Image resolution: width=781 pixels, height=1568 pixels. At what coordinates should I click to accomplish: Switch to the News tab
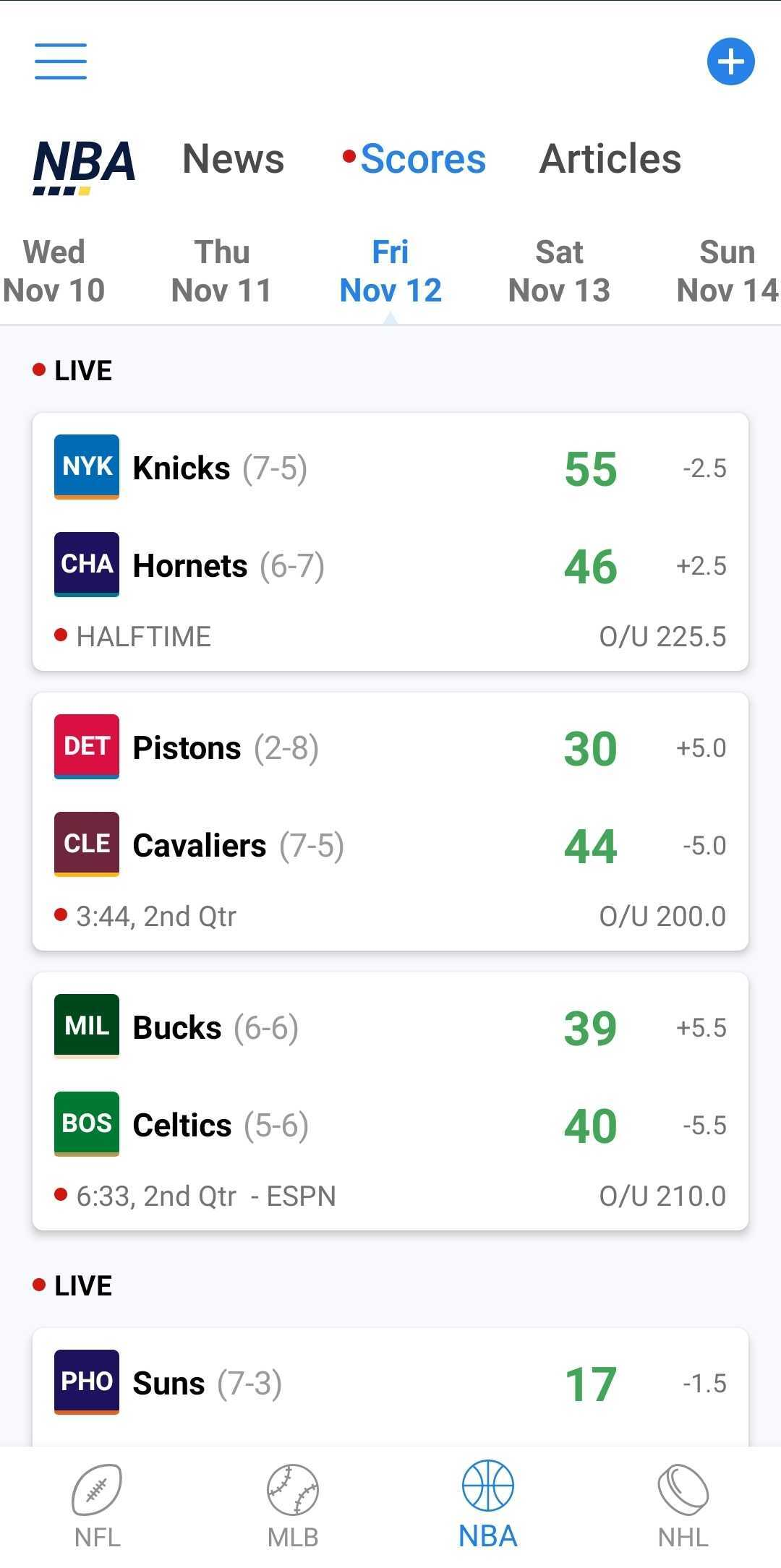[234, 159]
